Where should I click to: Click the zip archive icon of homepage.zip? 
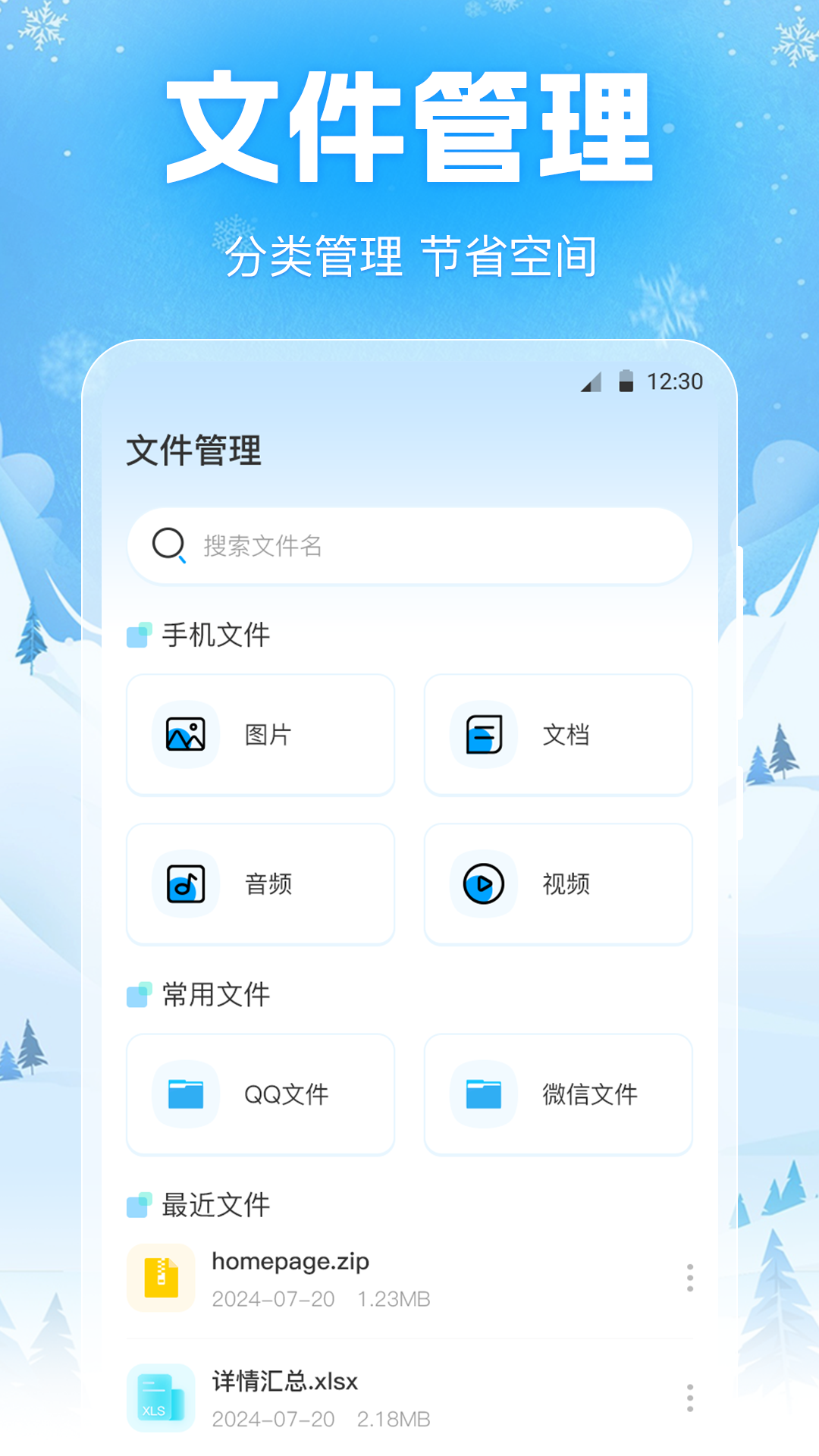point(160,1278)
